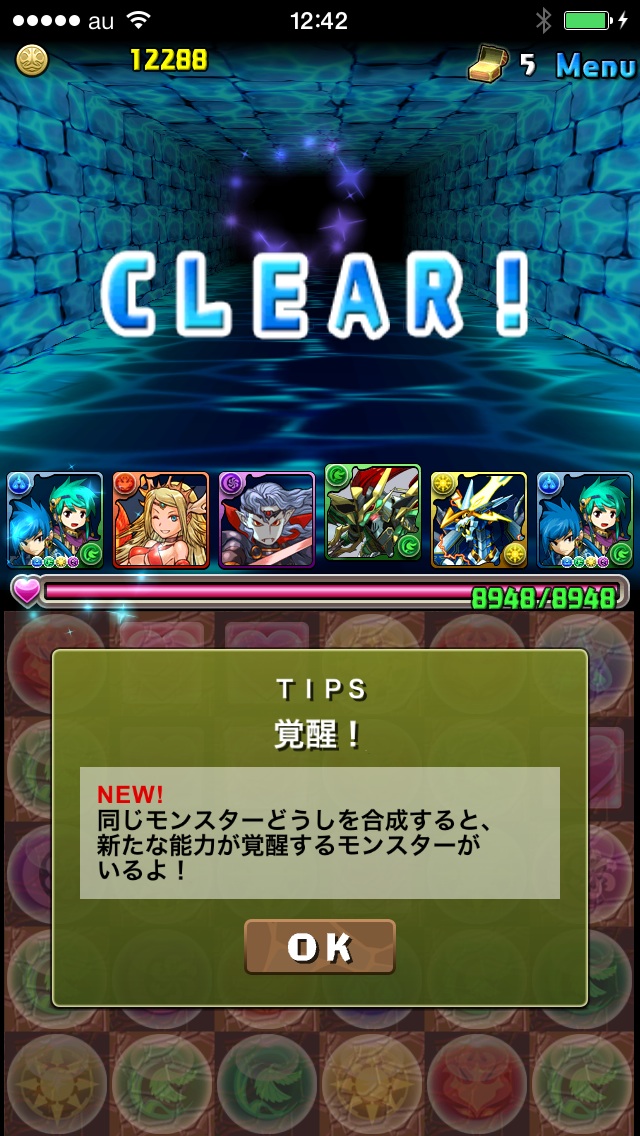Choose the green armored dragon monster portrait

coord(373,514)
